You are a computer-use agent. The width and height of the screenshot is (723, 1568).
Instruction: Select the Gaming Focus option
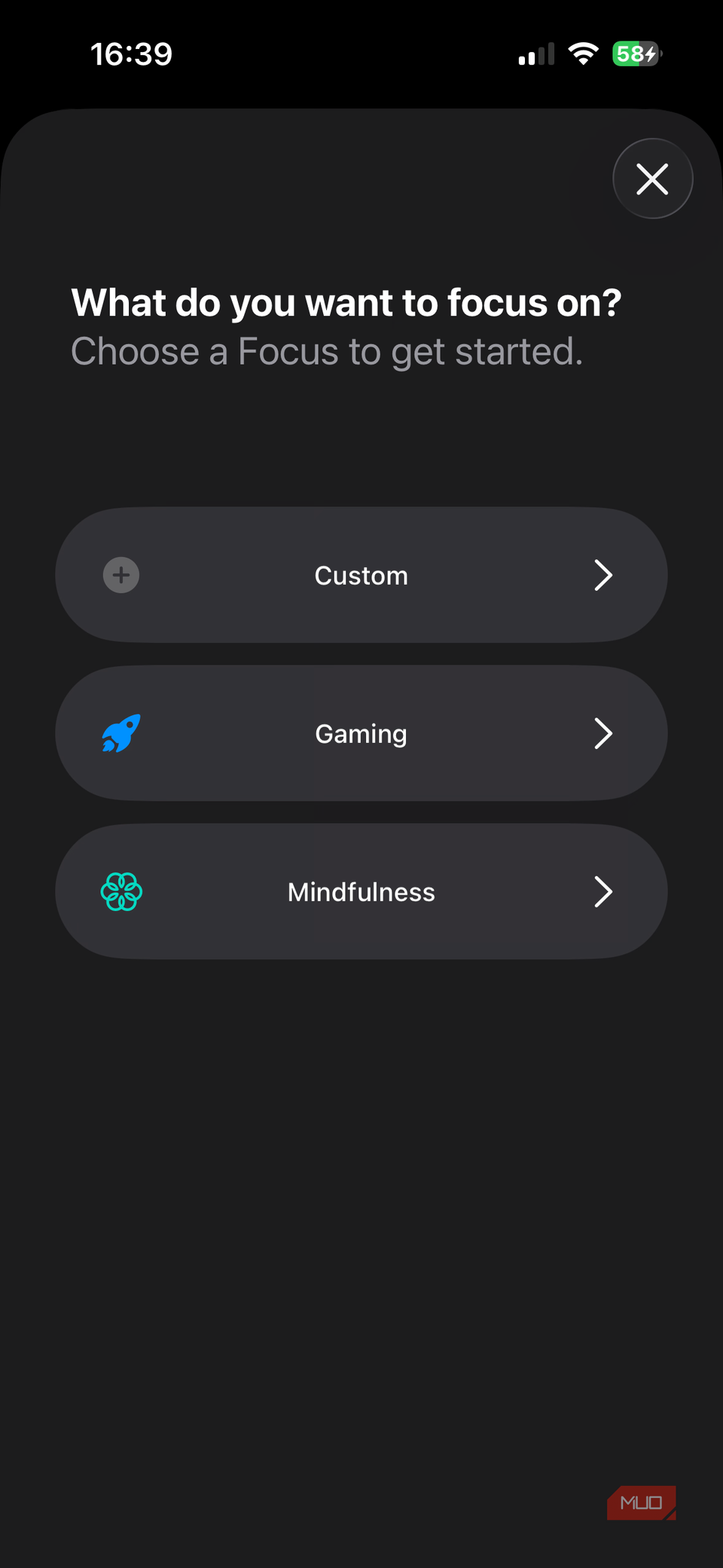[361, 733]
